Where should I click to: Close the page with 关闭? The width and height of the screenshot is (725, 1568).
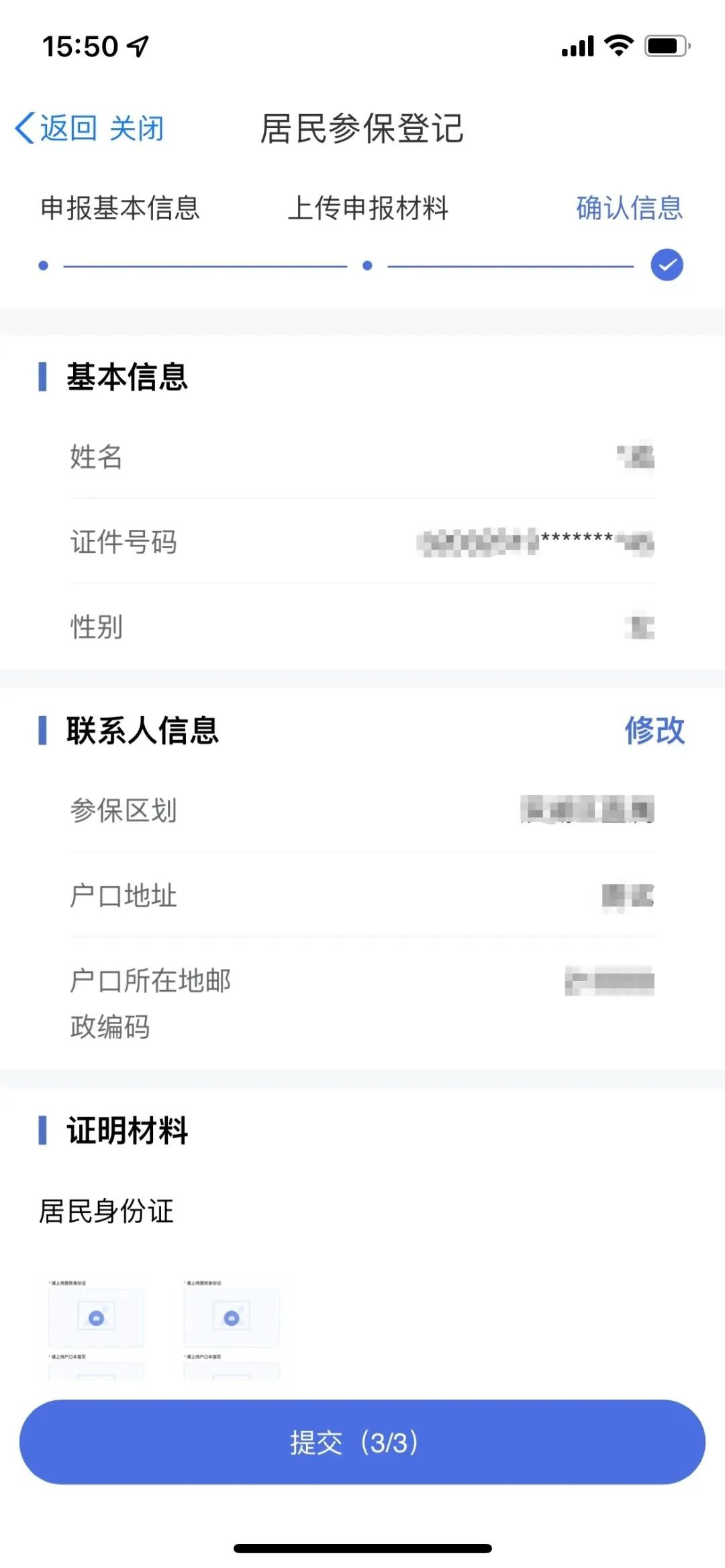[x=137, y=127]
